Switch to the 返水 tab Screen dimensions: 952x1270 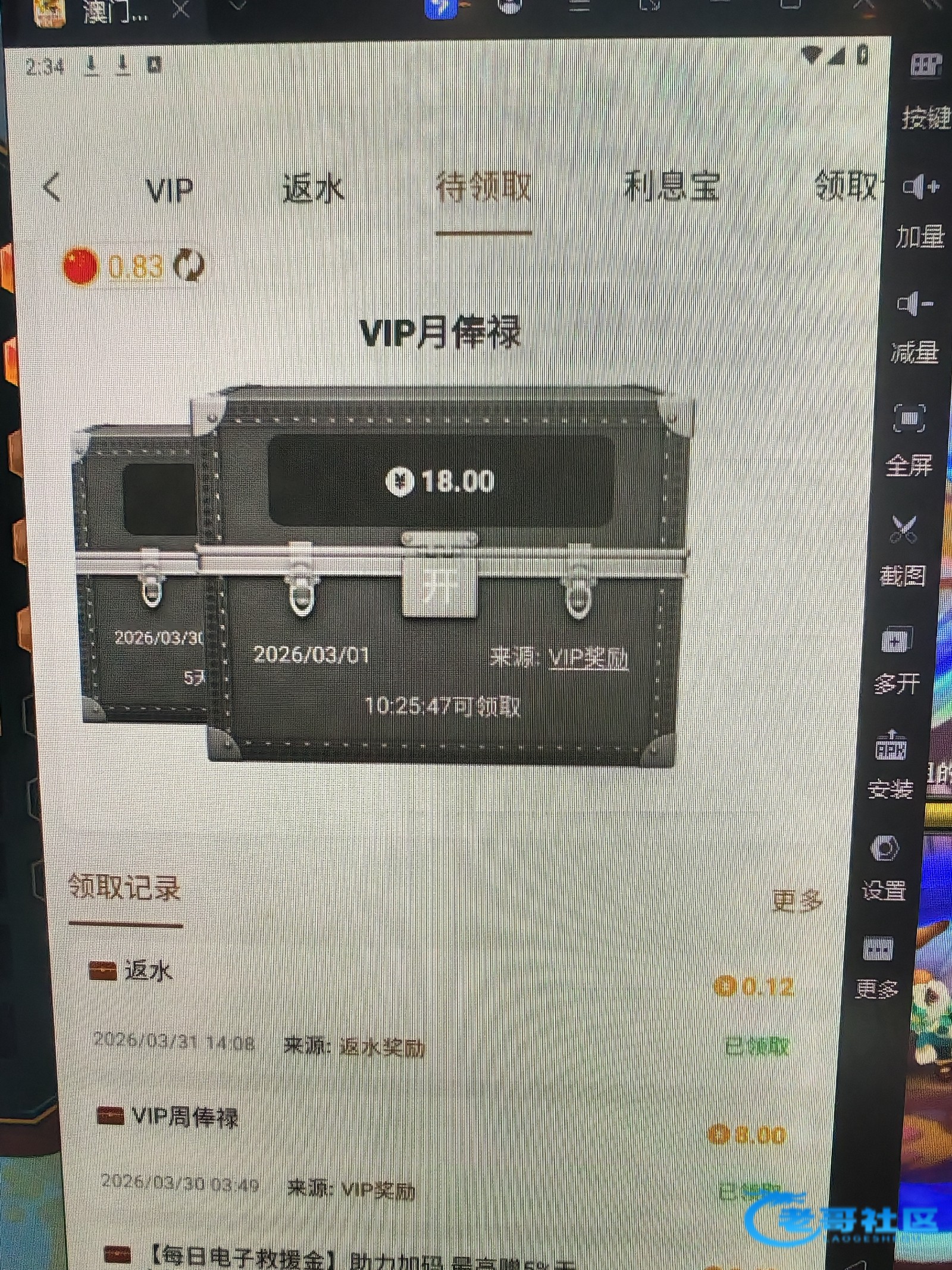pyautogui.click(x=313, y=189)
